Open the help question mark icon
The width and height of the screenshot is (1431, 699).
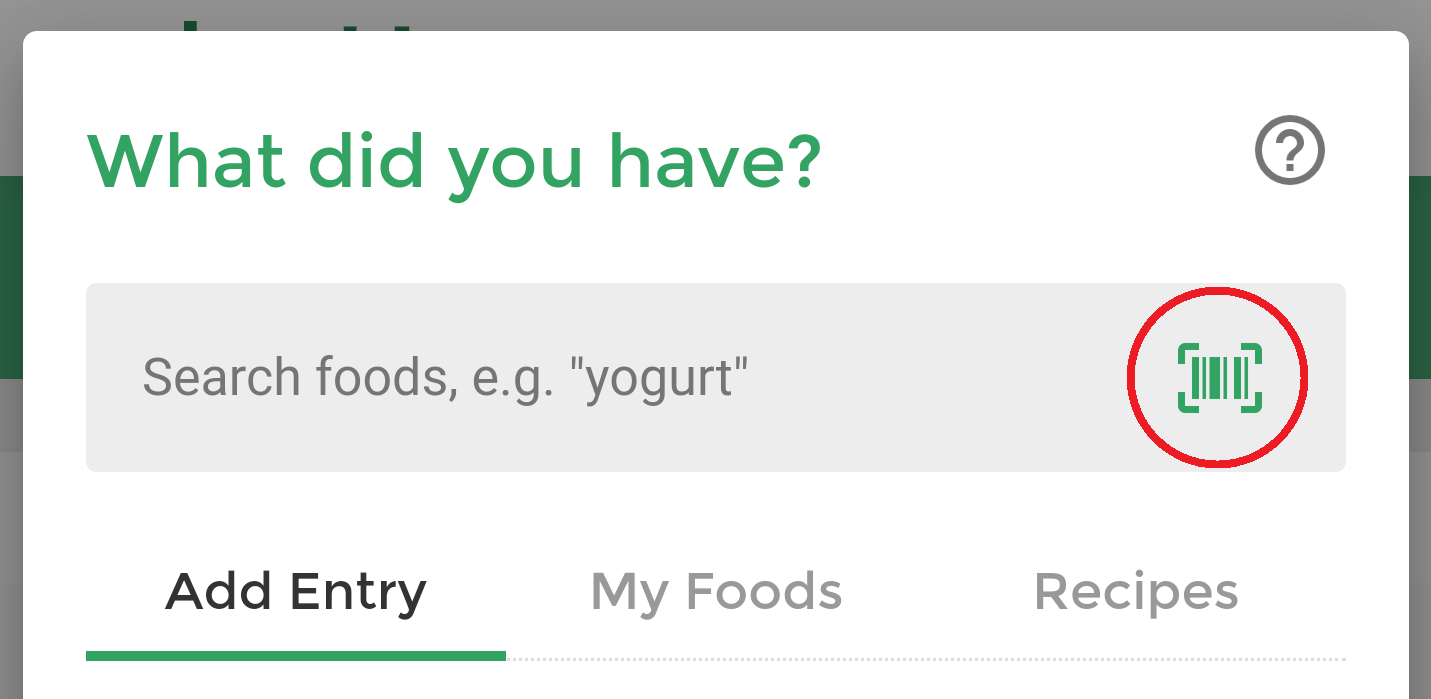point(1289,153)
